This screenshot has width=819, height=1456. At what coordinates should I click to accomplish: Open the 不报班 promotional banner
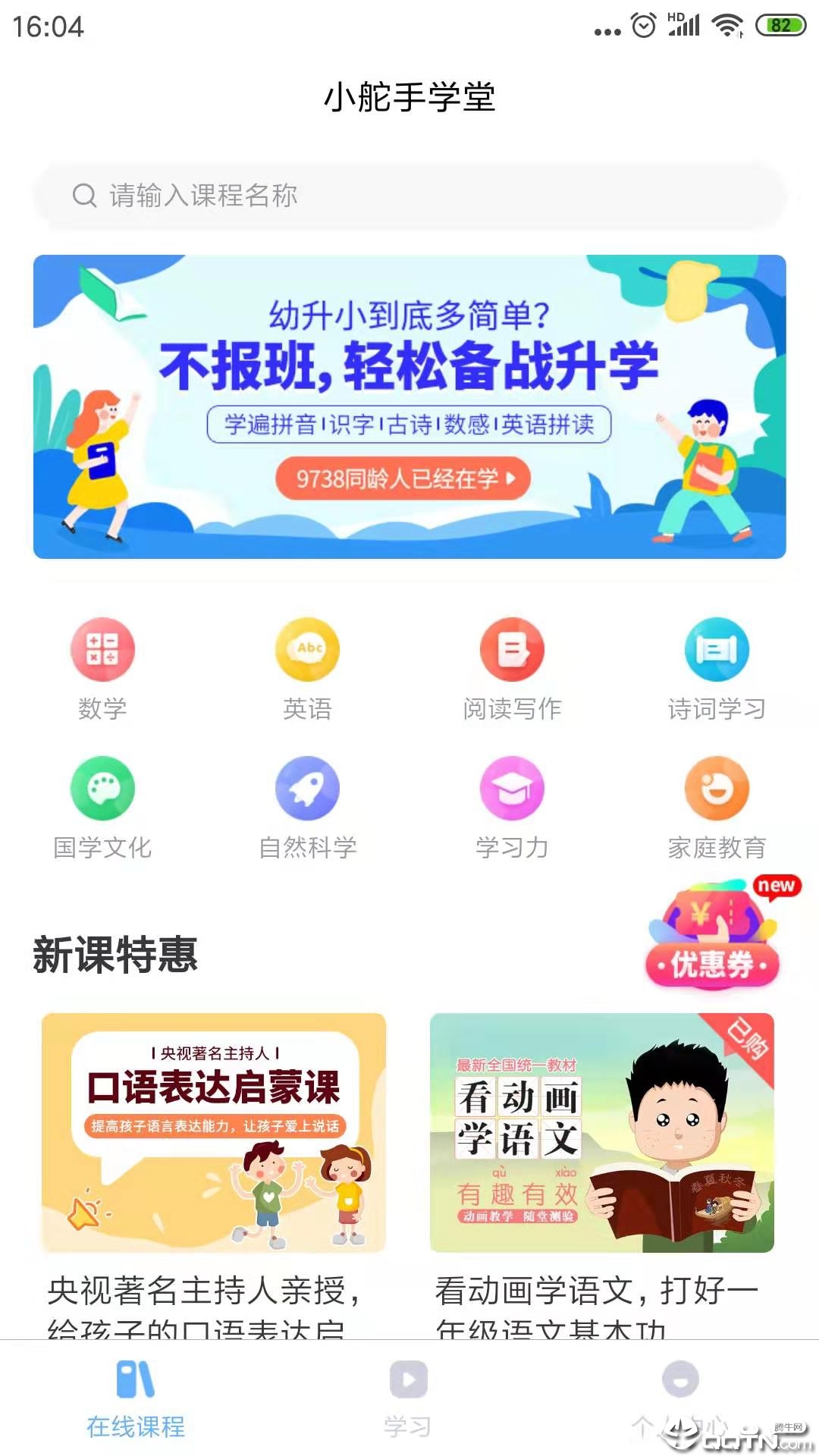(x=409, y=402)
